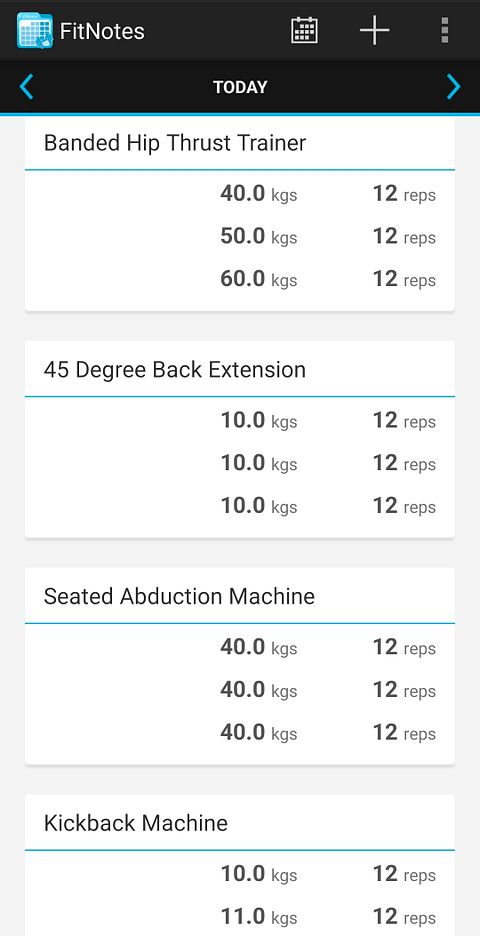Open the calendar view
480x936 pixels.
pyautogui.click(x=304, y=30)
